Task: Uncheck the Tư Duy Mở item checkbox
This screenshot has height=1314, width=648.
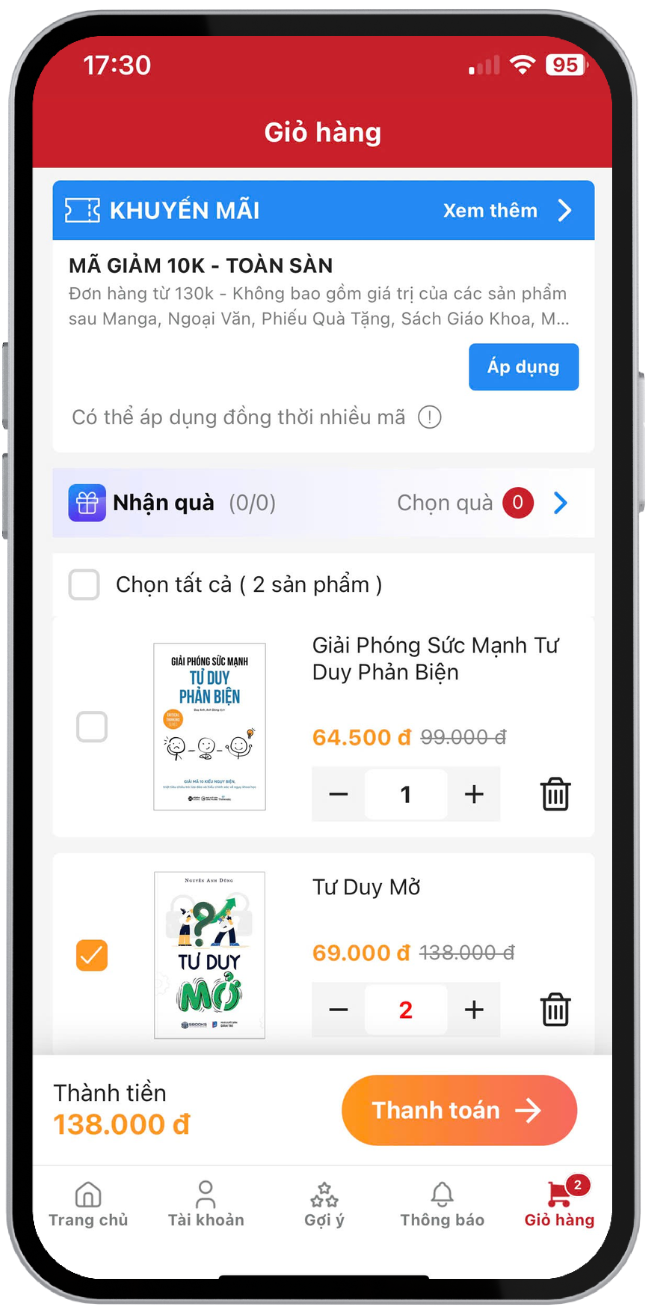Action: tap(92, 956)
